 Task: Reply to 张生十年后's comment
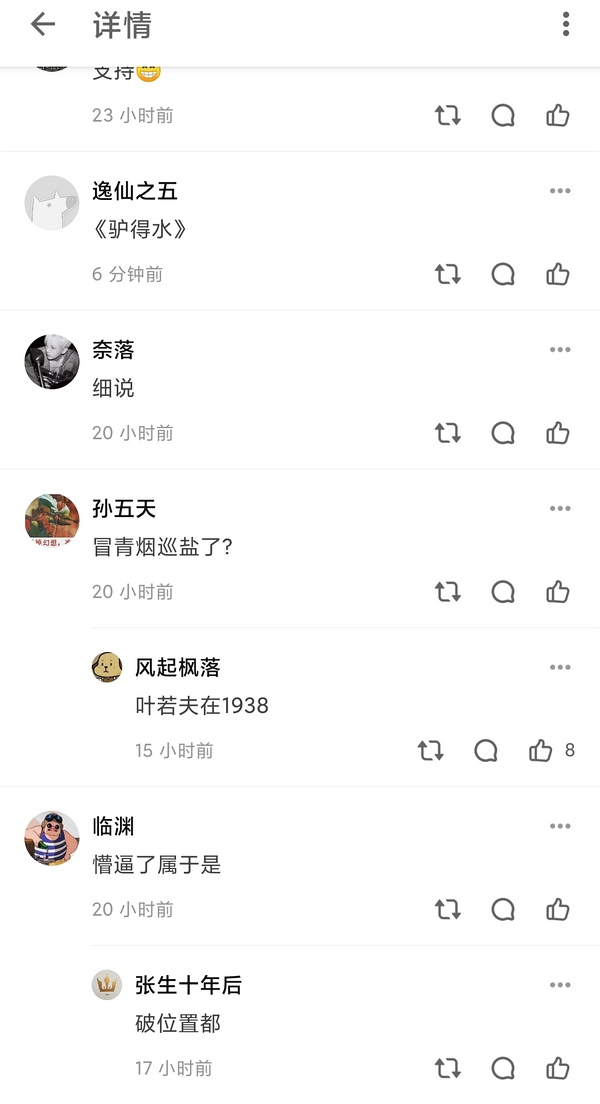click(503, 1068)
